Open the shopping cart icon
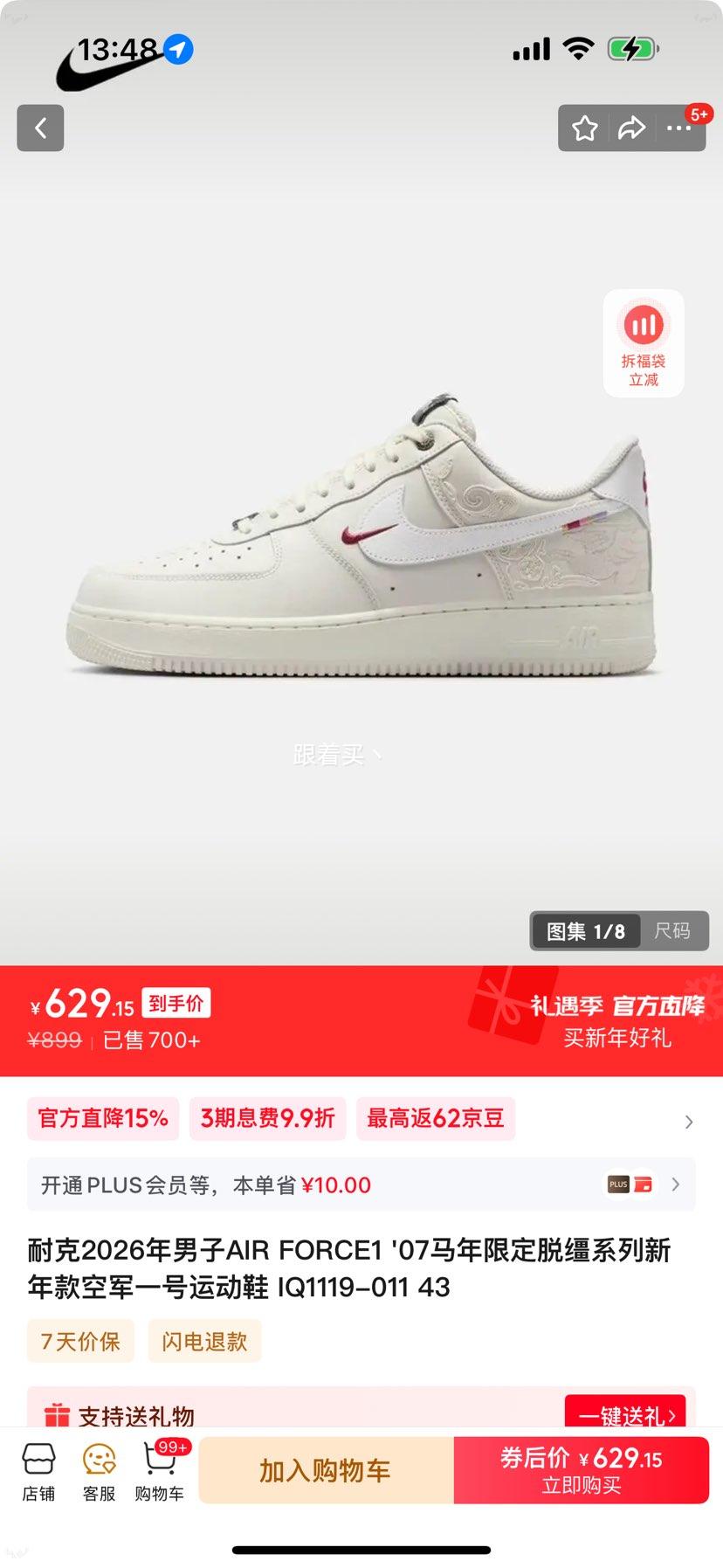Screen dimensions: 723x1568 pos(159,1470)
